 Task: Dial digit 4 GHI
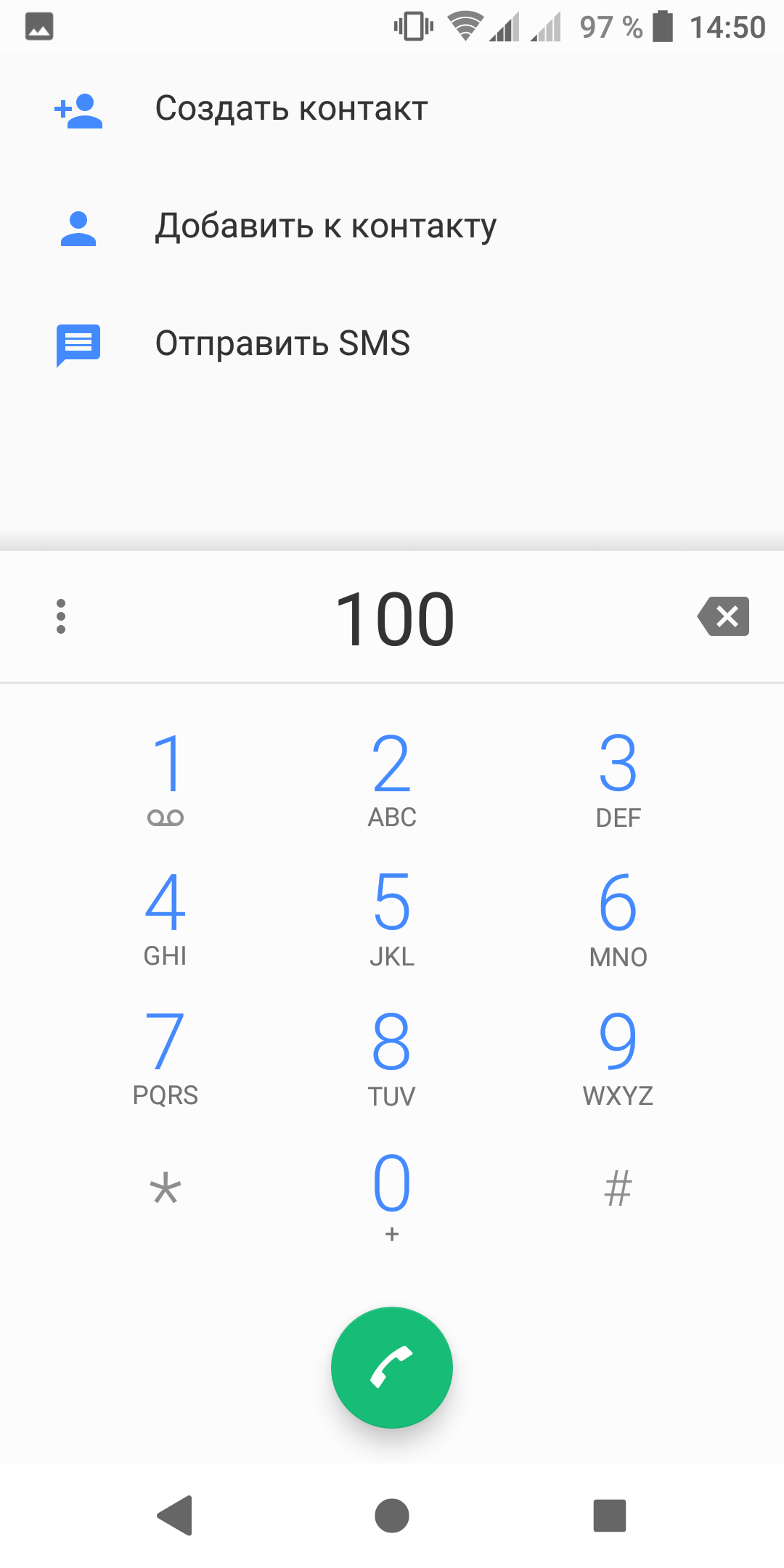(166, 916)
